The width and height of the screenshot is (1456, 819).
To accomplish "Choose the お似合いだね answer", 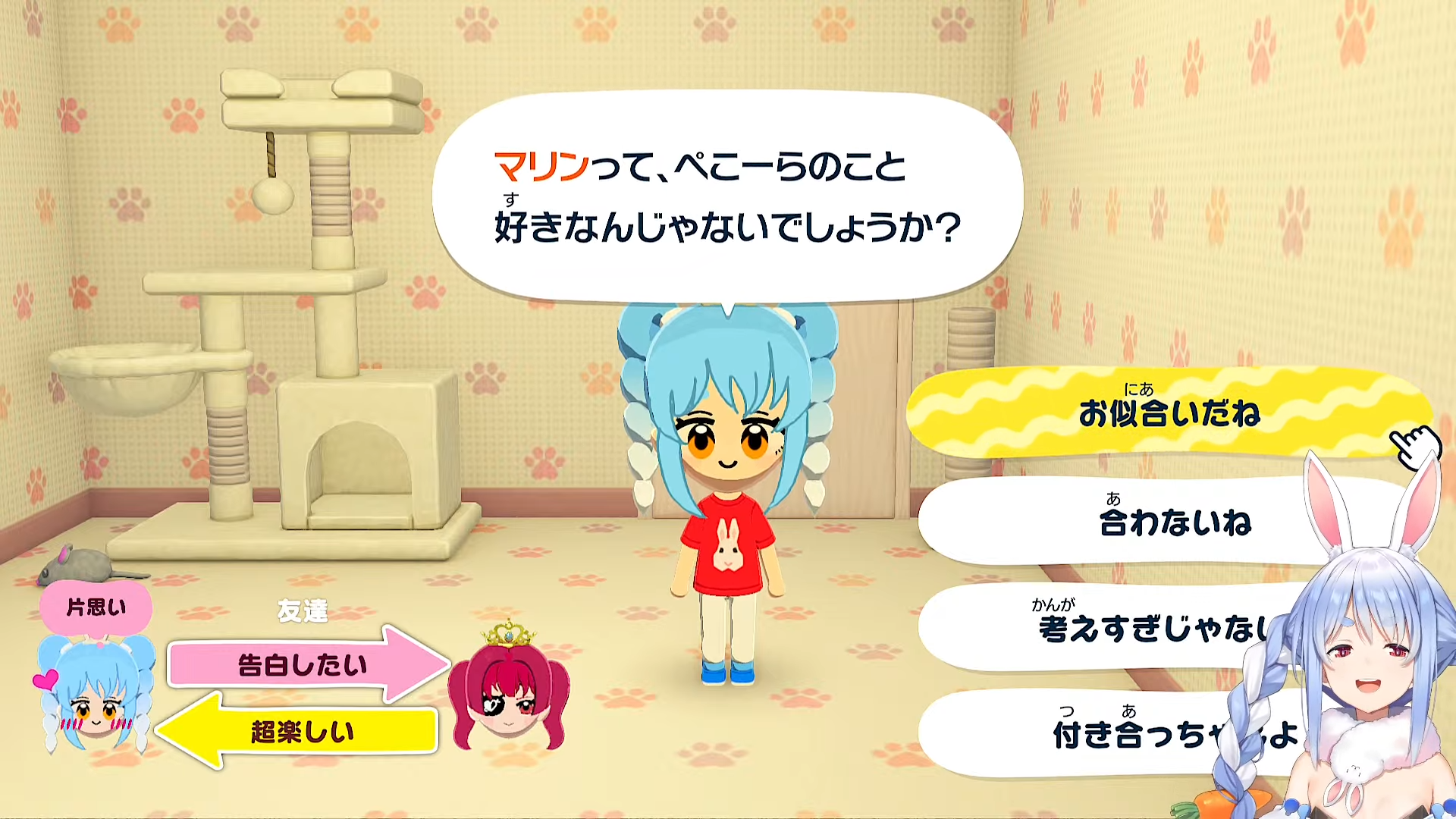I will 1168,413.
